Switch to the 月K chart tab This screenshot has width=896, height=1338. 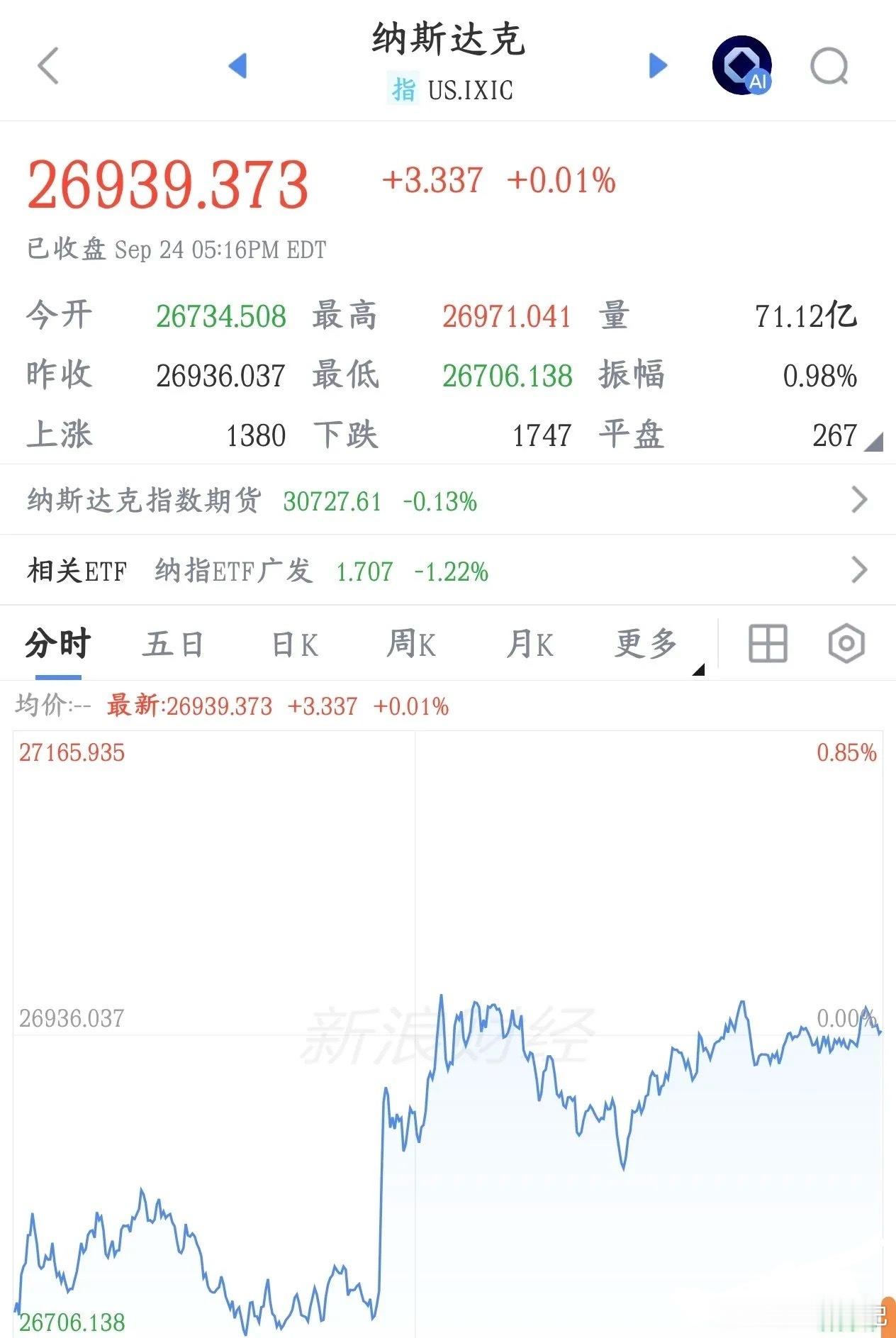point(530,645)
